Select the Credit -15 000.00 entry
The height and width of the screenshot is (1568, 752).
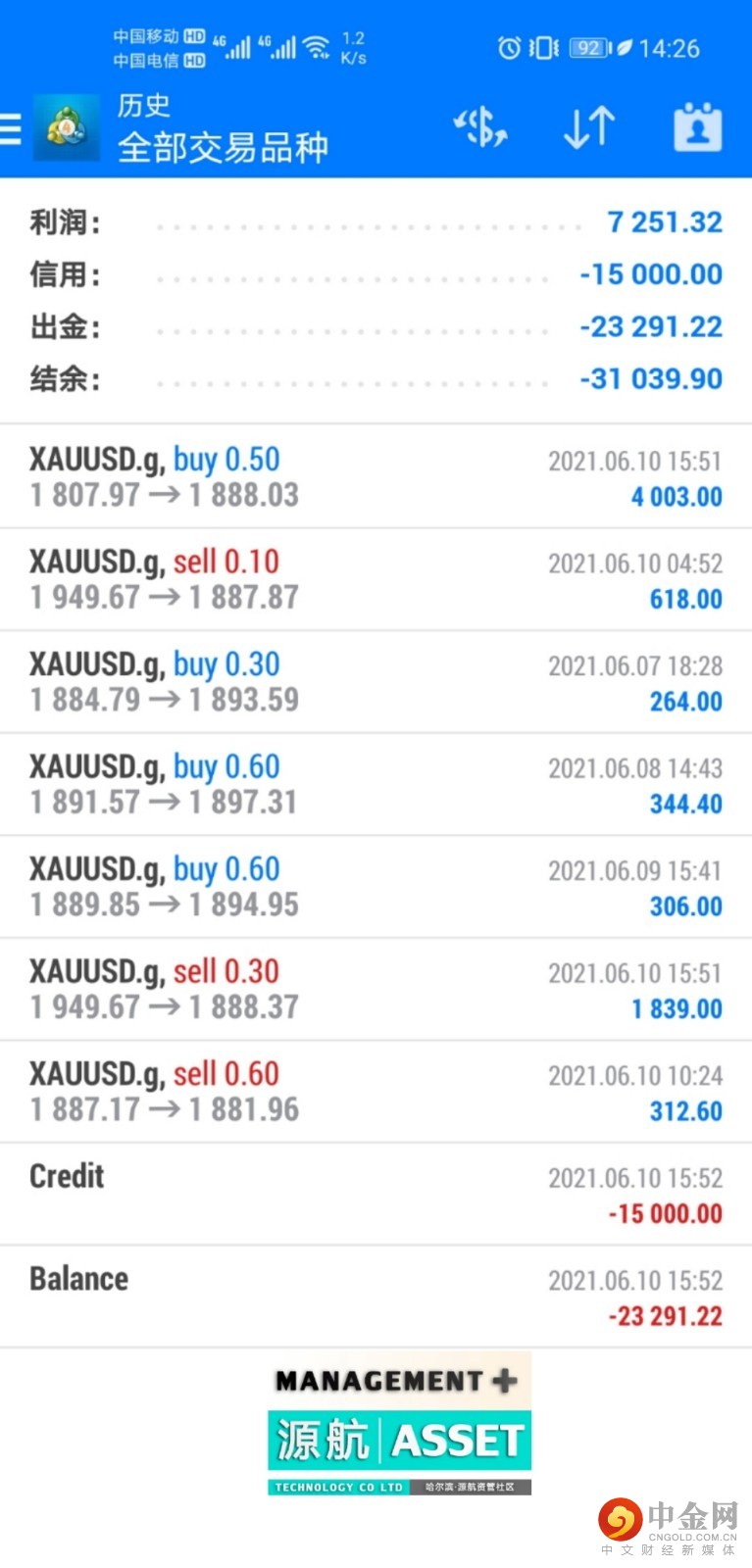tap(376, 1194)
